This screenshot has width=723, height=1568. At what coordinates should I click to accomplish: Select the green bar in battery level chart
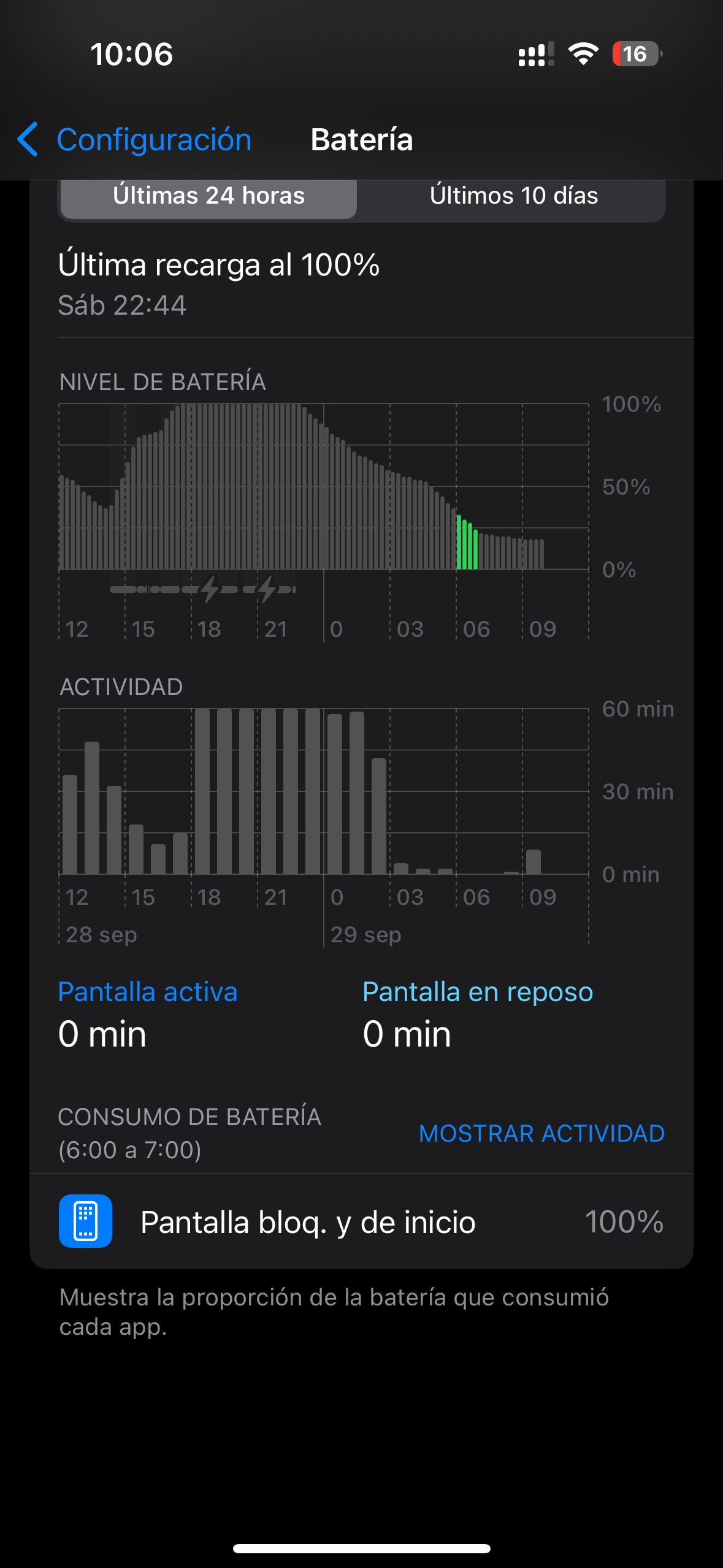(467, 544)
